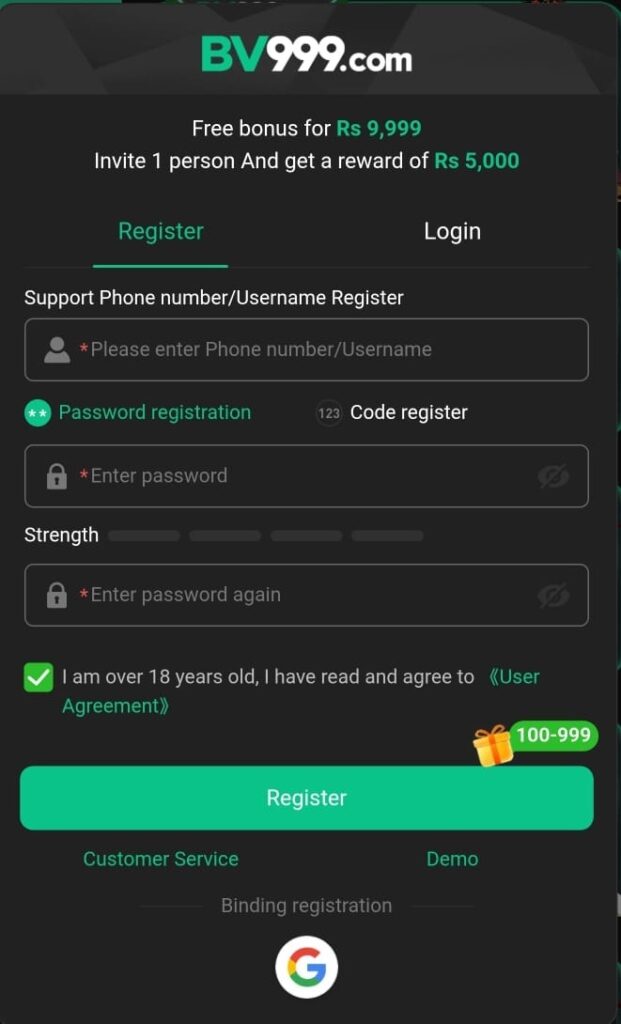Reveal text in Enter password again field
Viewport: 621px width, 1024px height.
553,596
